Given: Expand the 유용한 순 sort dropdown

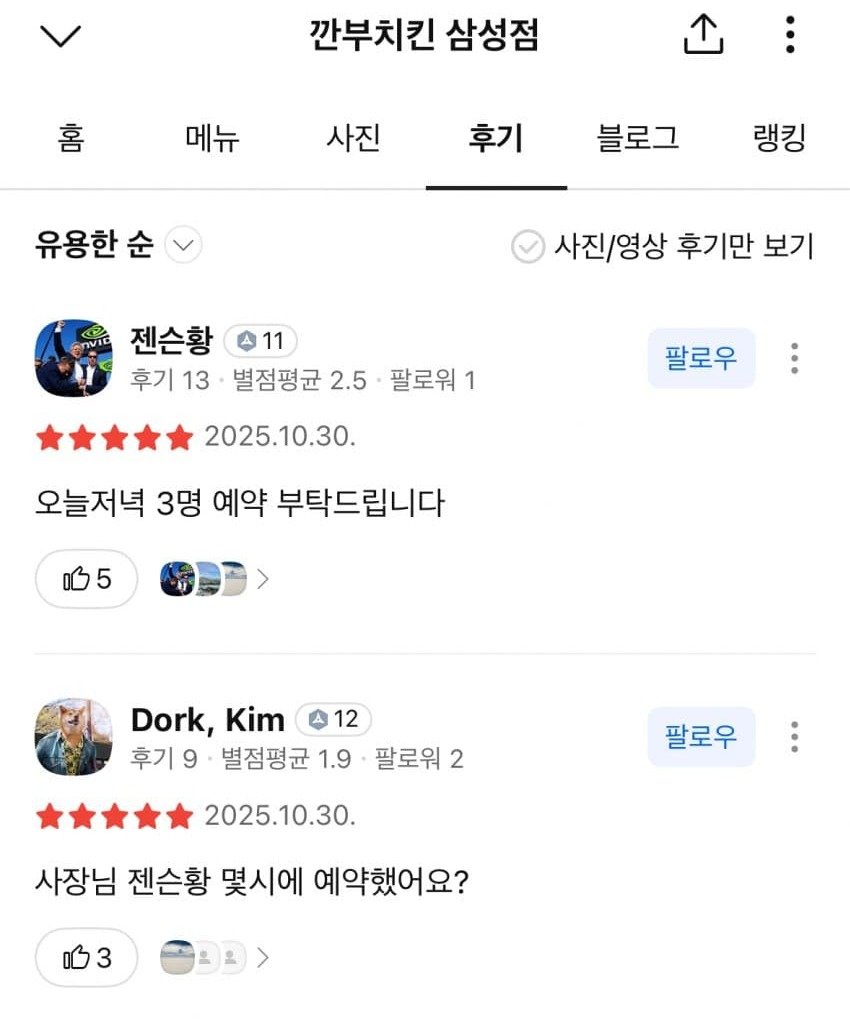Looking at the screenshot, I should pos(183,245).
